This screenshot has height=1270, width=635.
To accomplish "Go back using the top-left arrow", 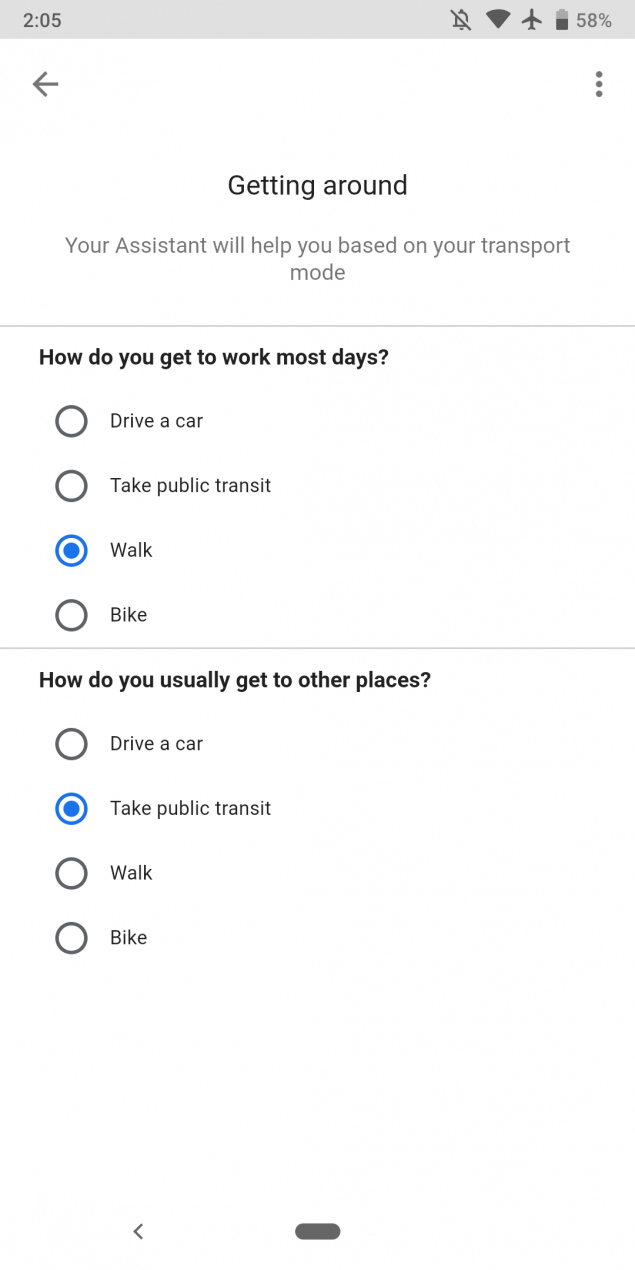I will point(46,84).
